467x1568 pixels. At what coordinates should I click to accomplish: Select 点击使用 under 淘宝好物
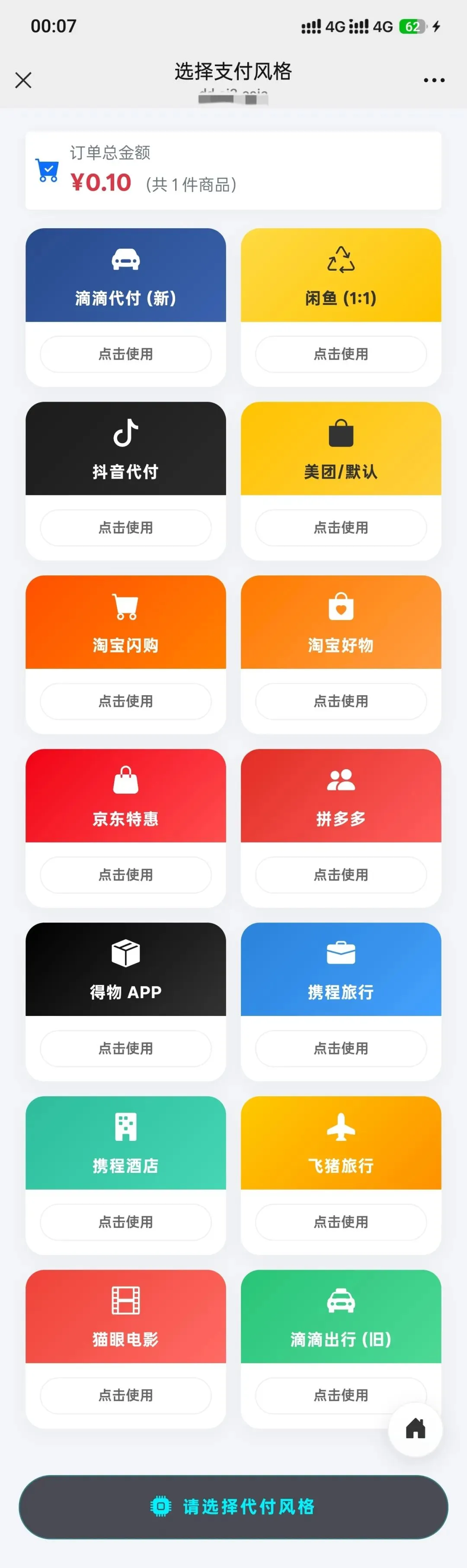tap(340, 701)
